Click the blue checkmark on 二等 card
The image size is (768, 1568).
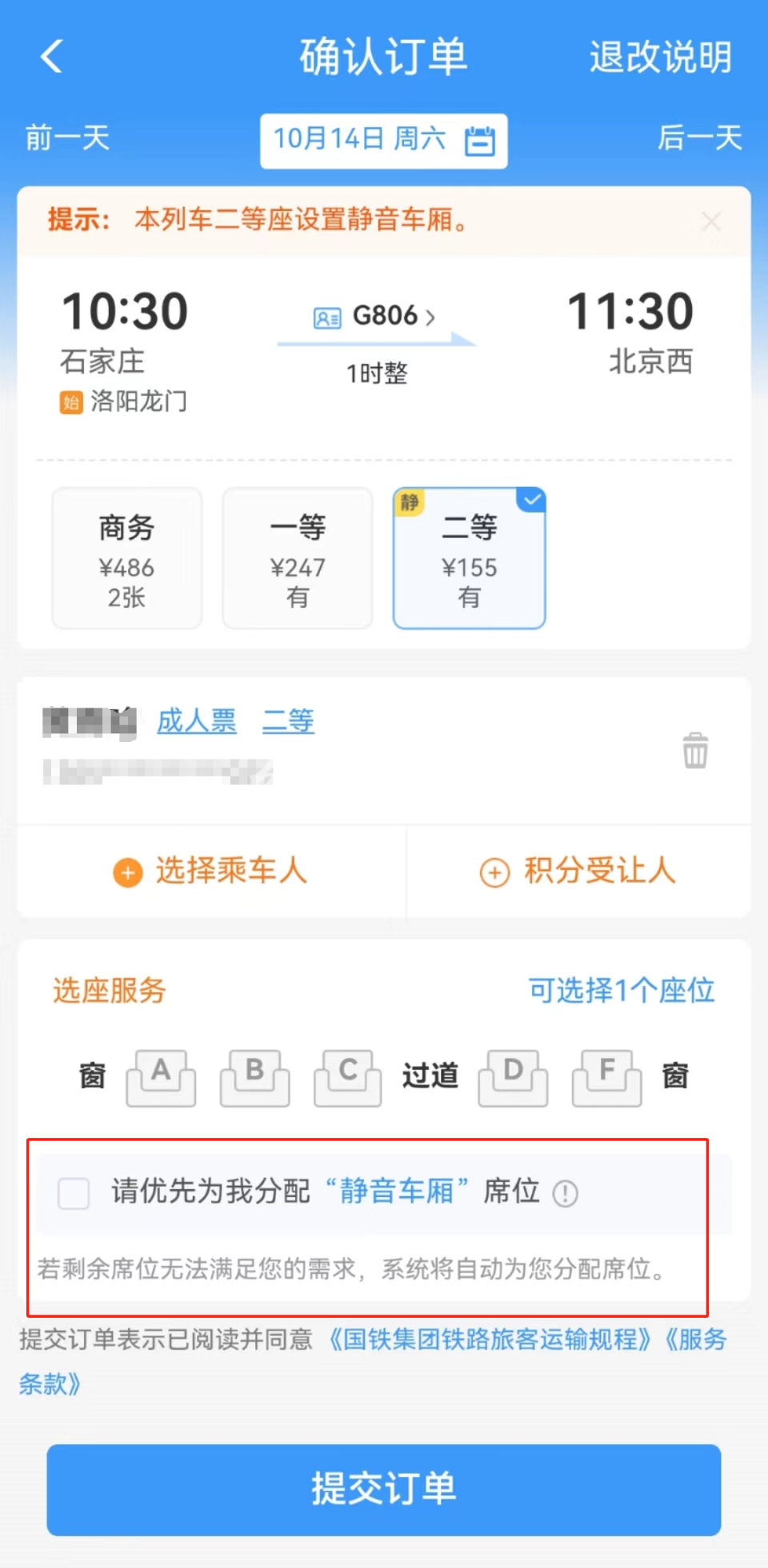[x=530, y=499]
